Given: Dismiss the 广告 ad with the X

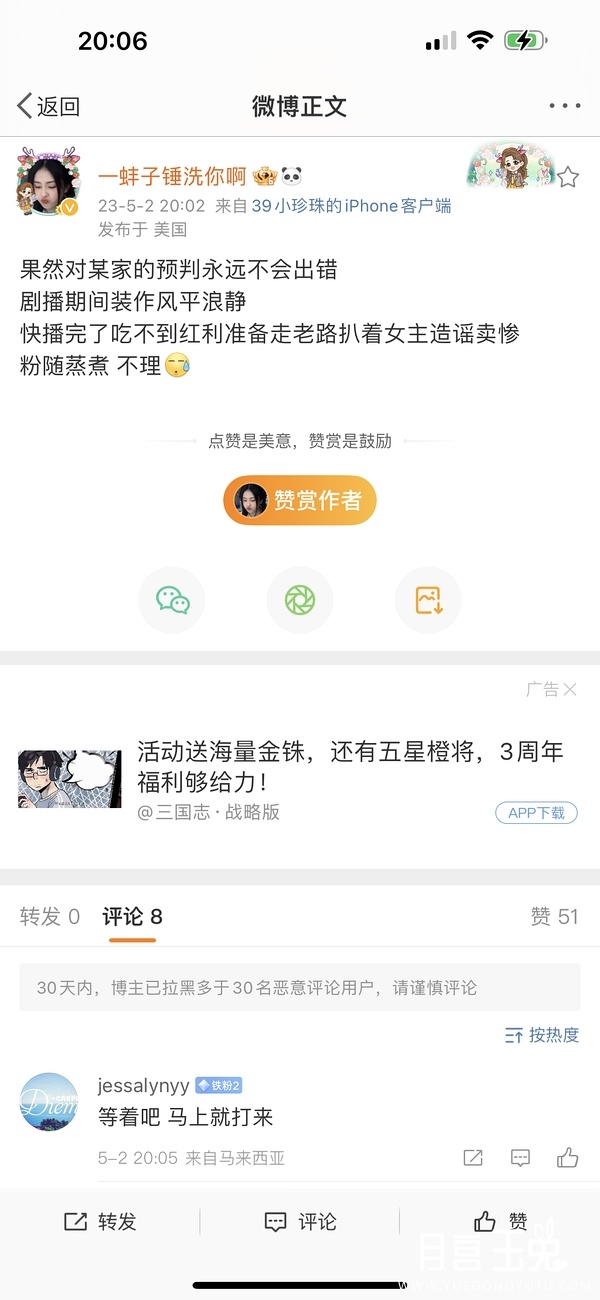Looking at the screenshot, I should [x=569, y=689].
